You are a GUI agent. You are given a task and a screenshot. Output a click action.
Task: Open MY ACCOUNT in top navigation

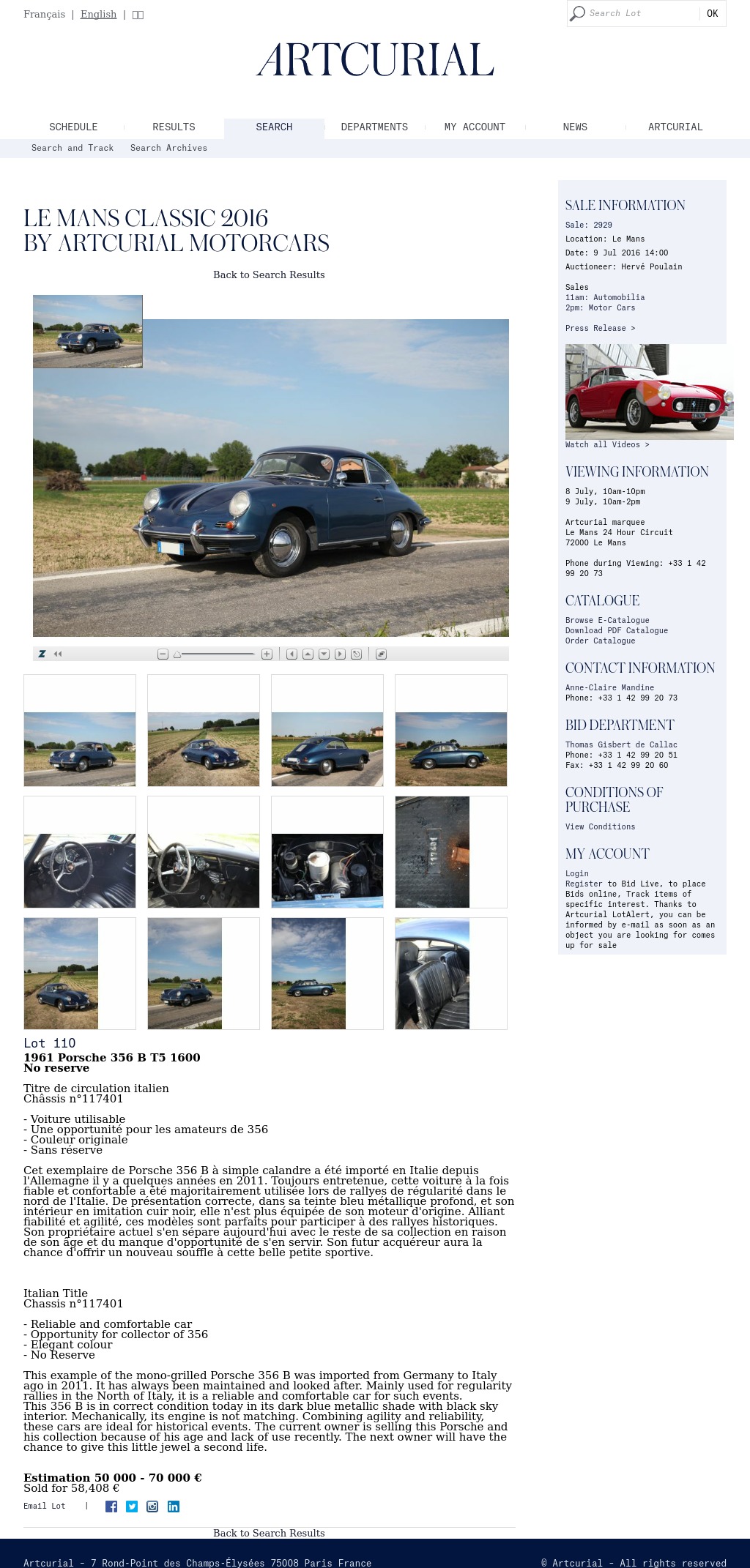(475, 127)
